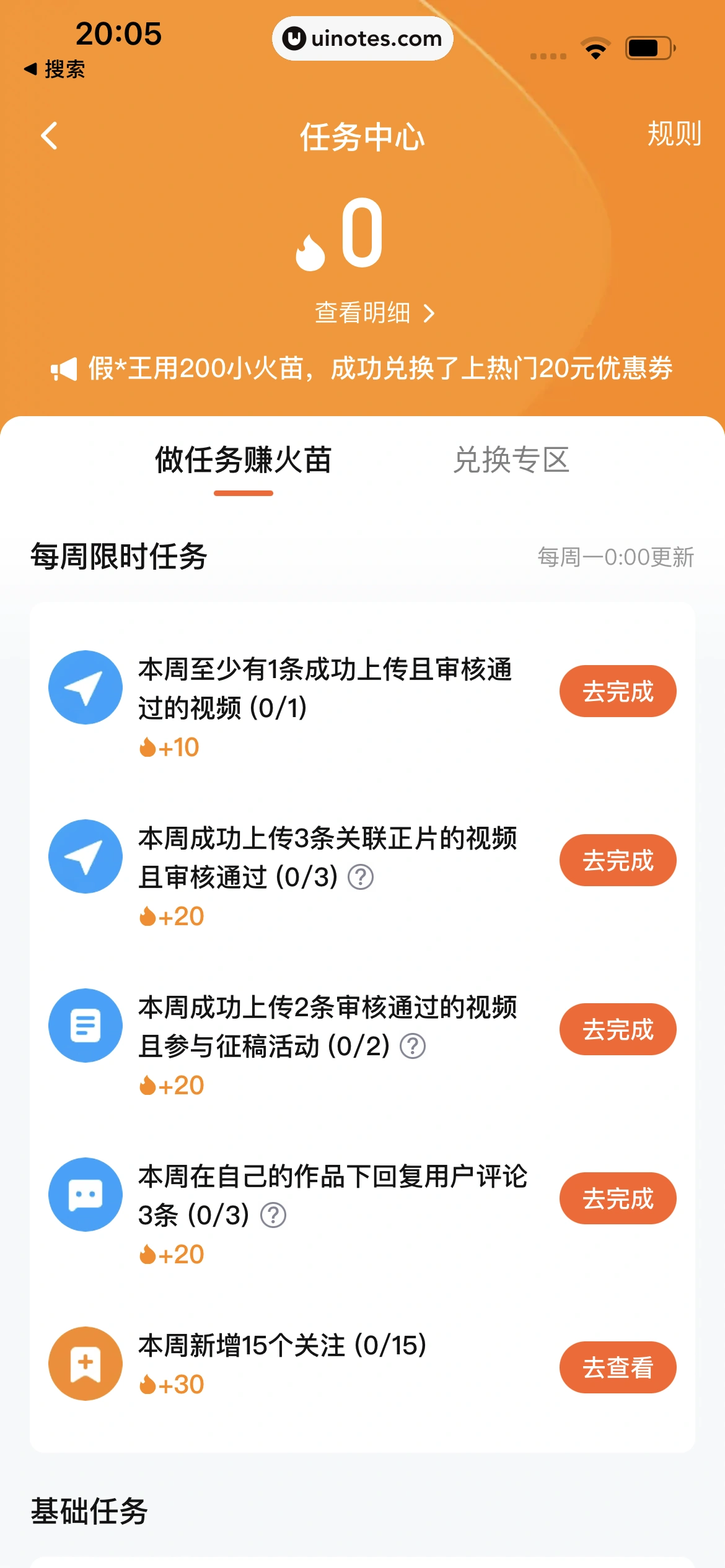Switch to the 兑换专区 tab

point(511,460)
